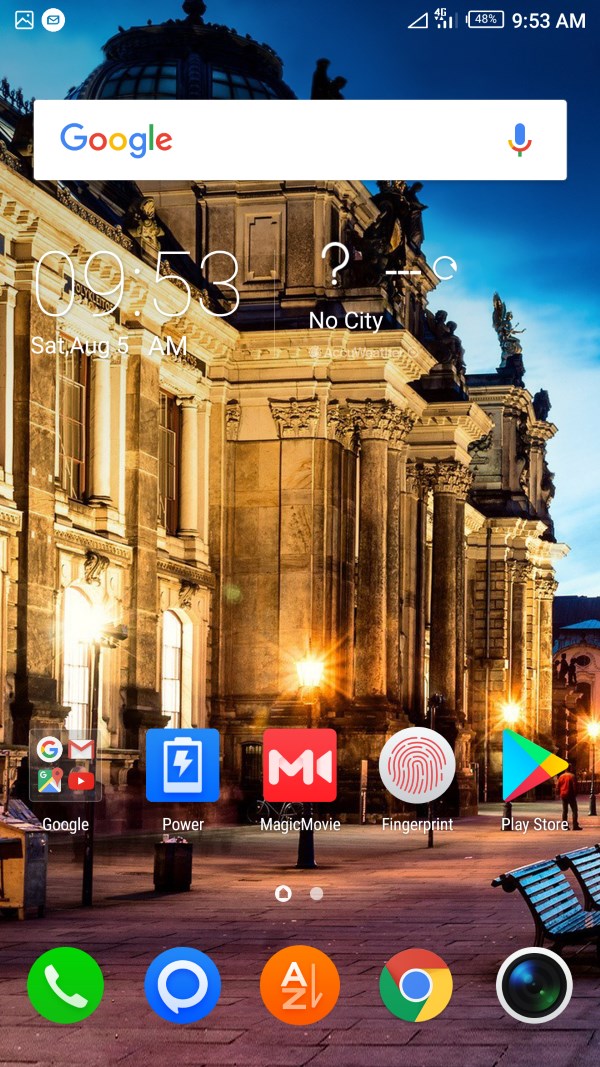Viewport: 600px width, 1067px height.
Task: Start voice search with the microphone
Action: tap(519, 140)
